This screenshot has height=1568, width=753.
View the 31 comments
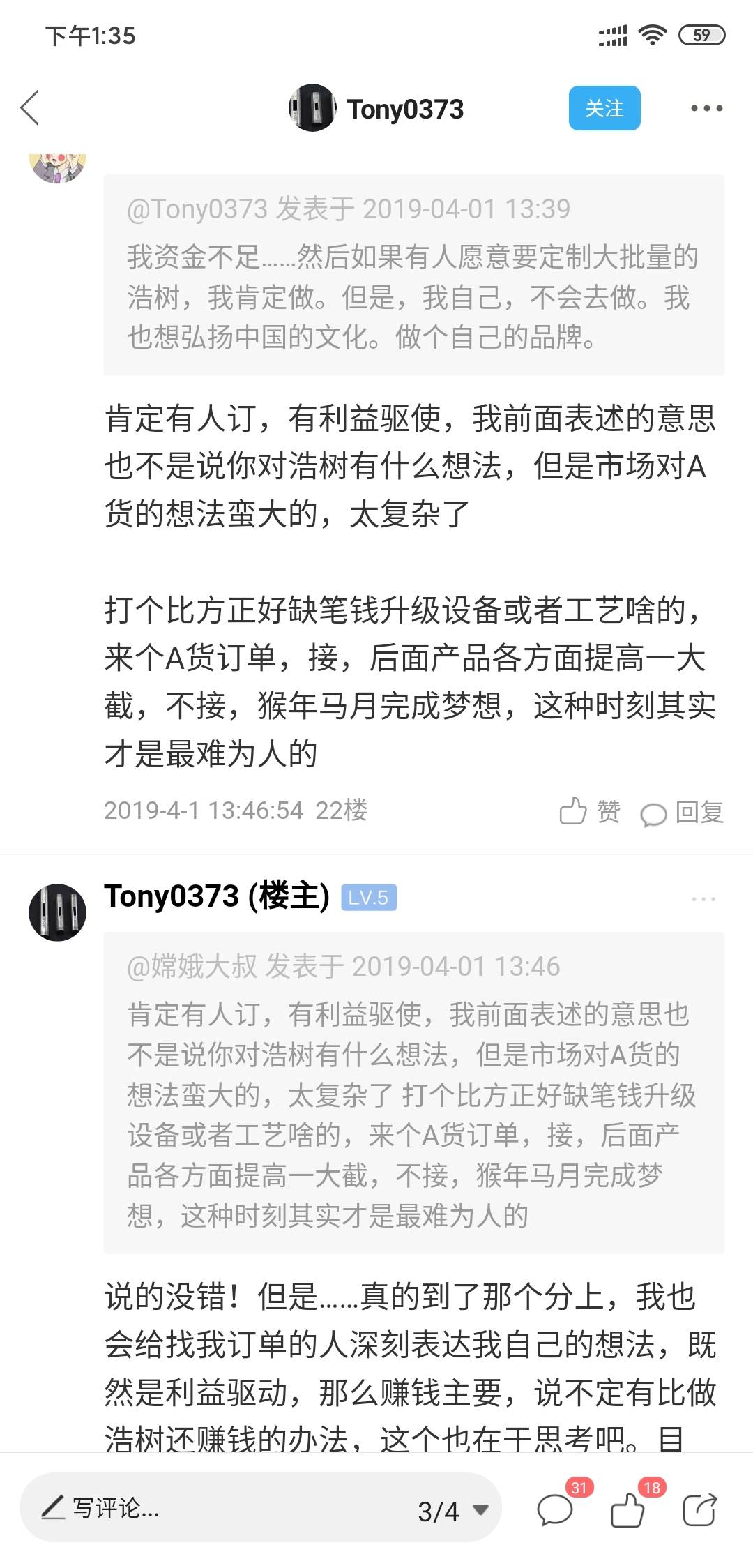tap(556, 1509)
